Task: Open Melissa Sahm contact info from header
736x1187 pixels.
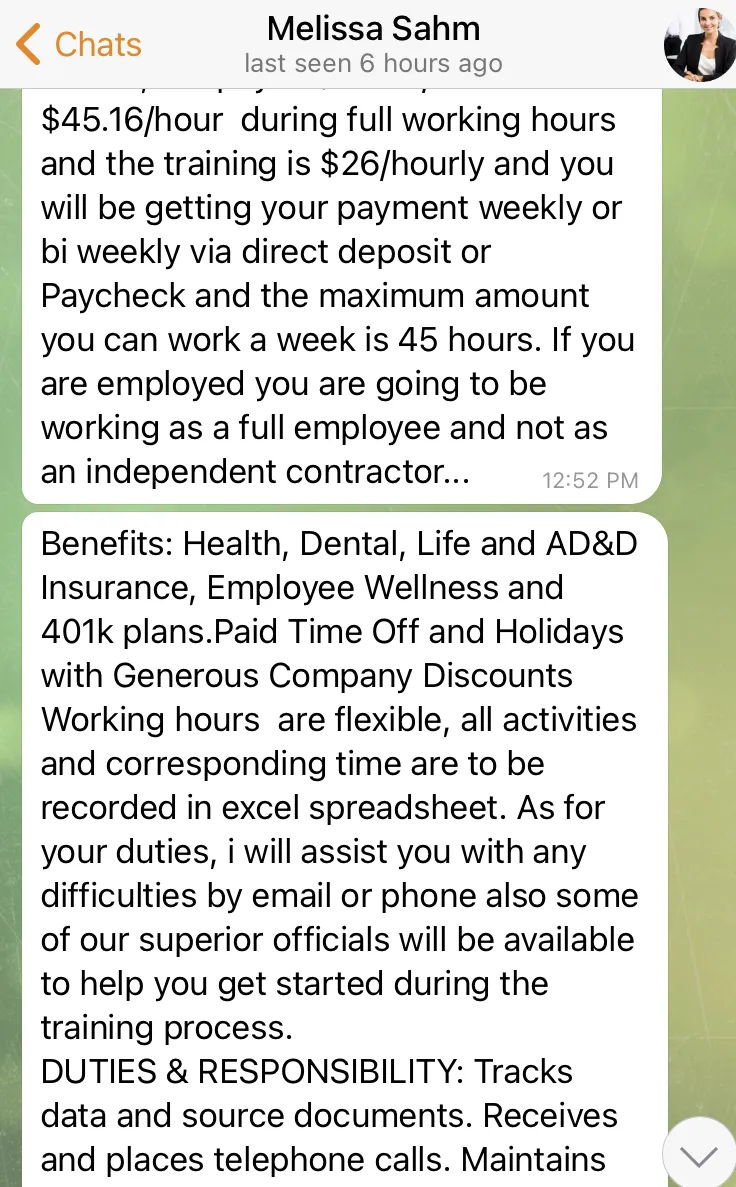Action: point(373,45)
